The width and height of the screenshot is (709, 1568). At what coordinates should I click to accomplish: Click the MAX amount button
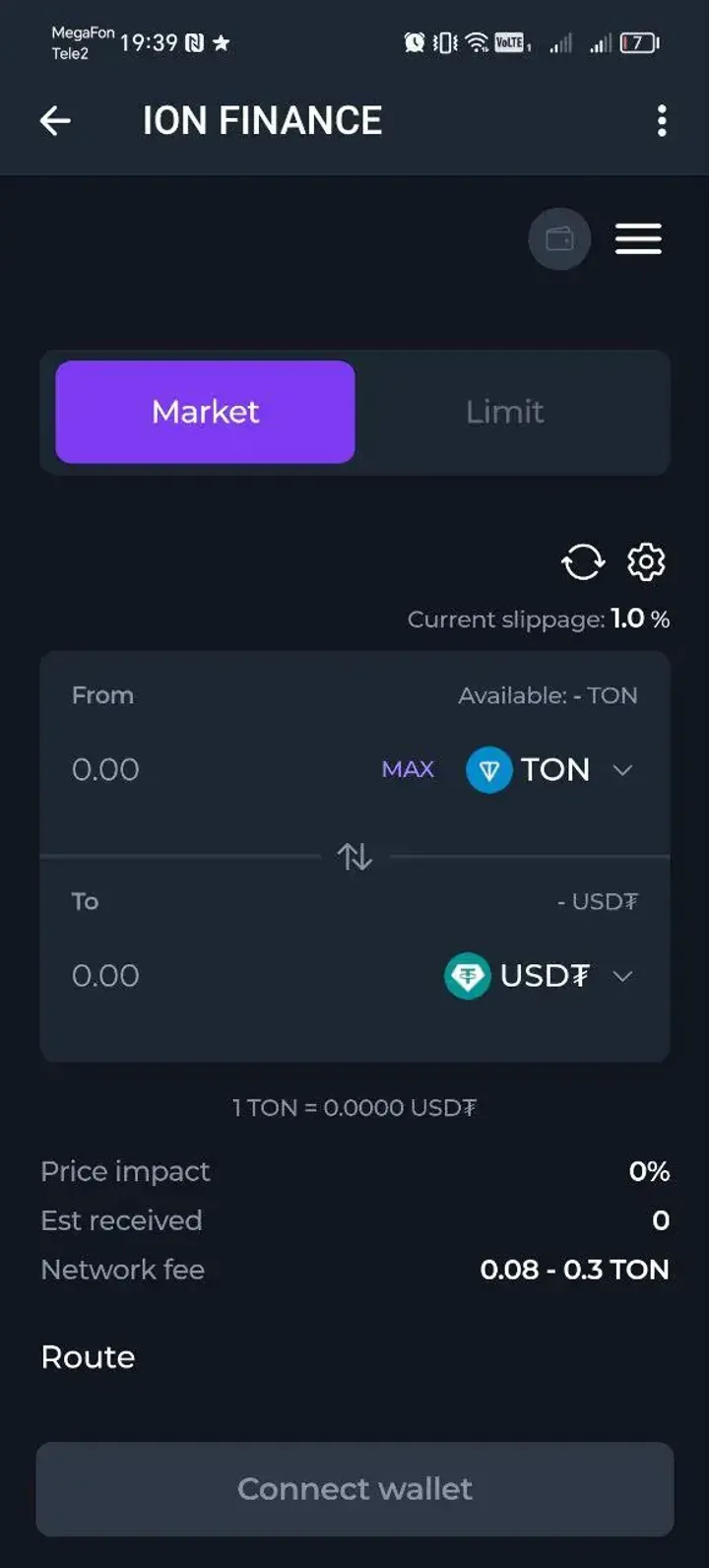(408, 769)
